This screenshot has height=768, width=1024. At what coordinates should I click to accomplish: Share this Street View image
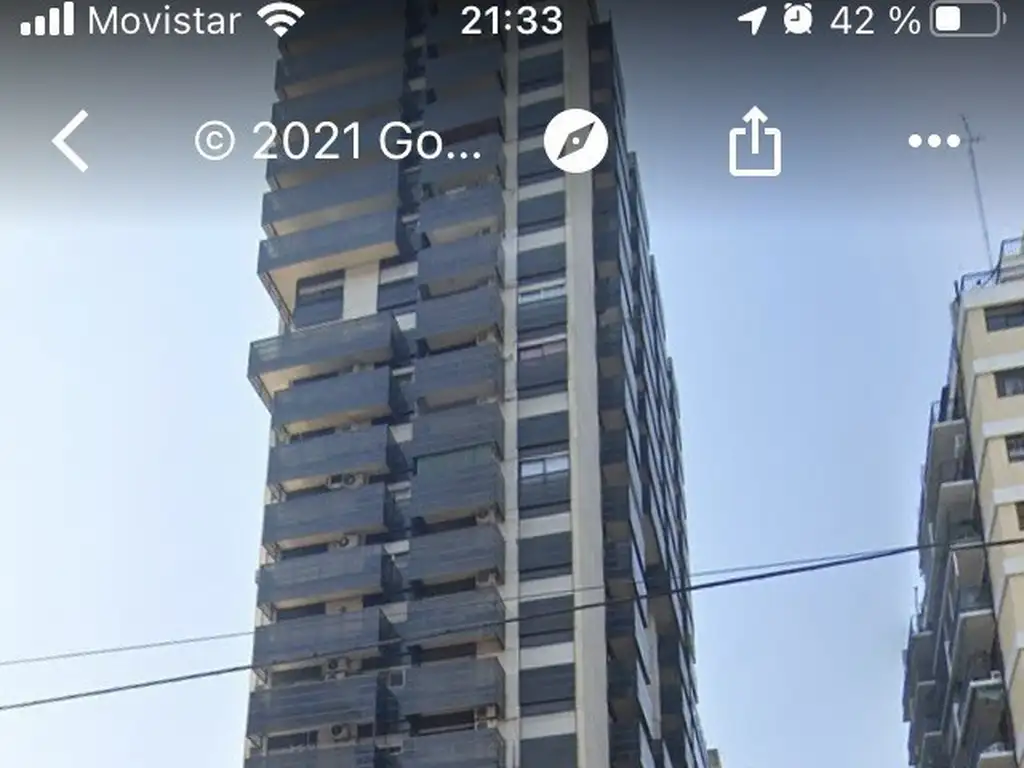tap(754, 141)
